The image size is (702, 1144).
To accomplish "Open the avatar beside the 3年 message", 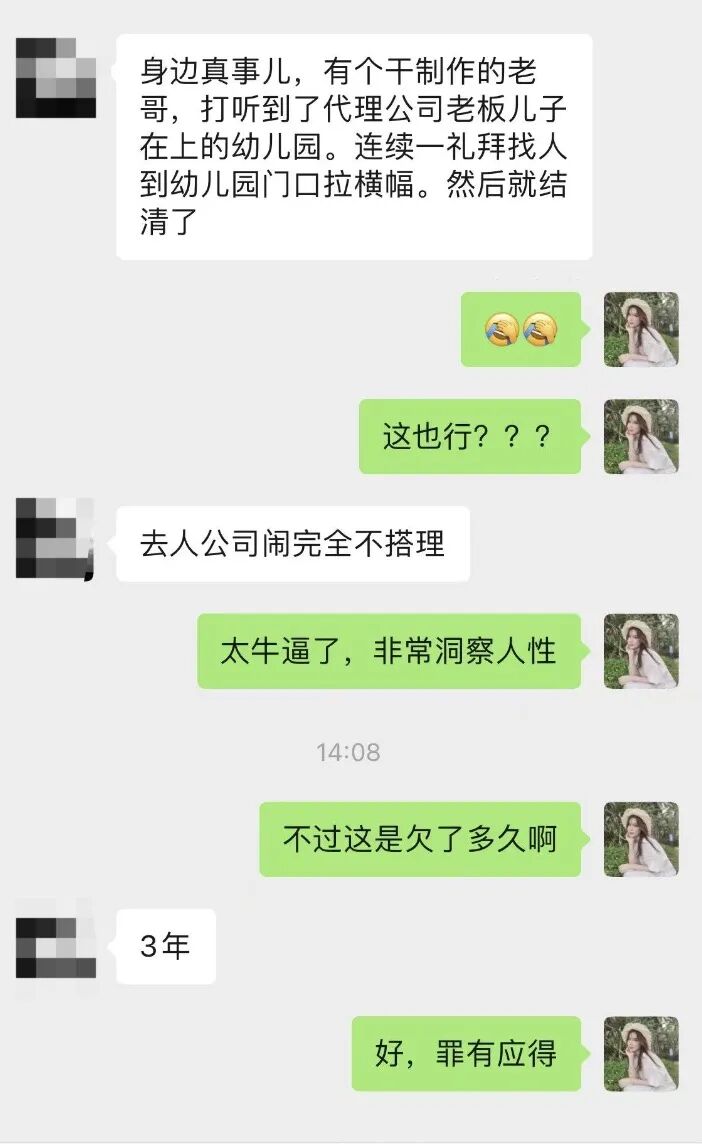I will click(x=56, y=946).
